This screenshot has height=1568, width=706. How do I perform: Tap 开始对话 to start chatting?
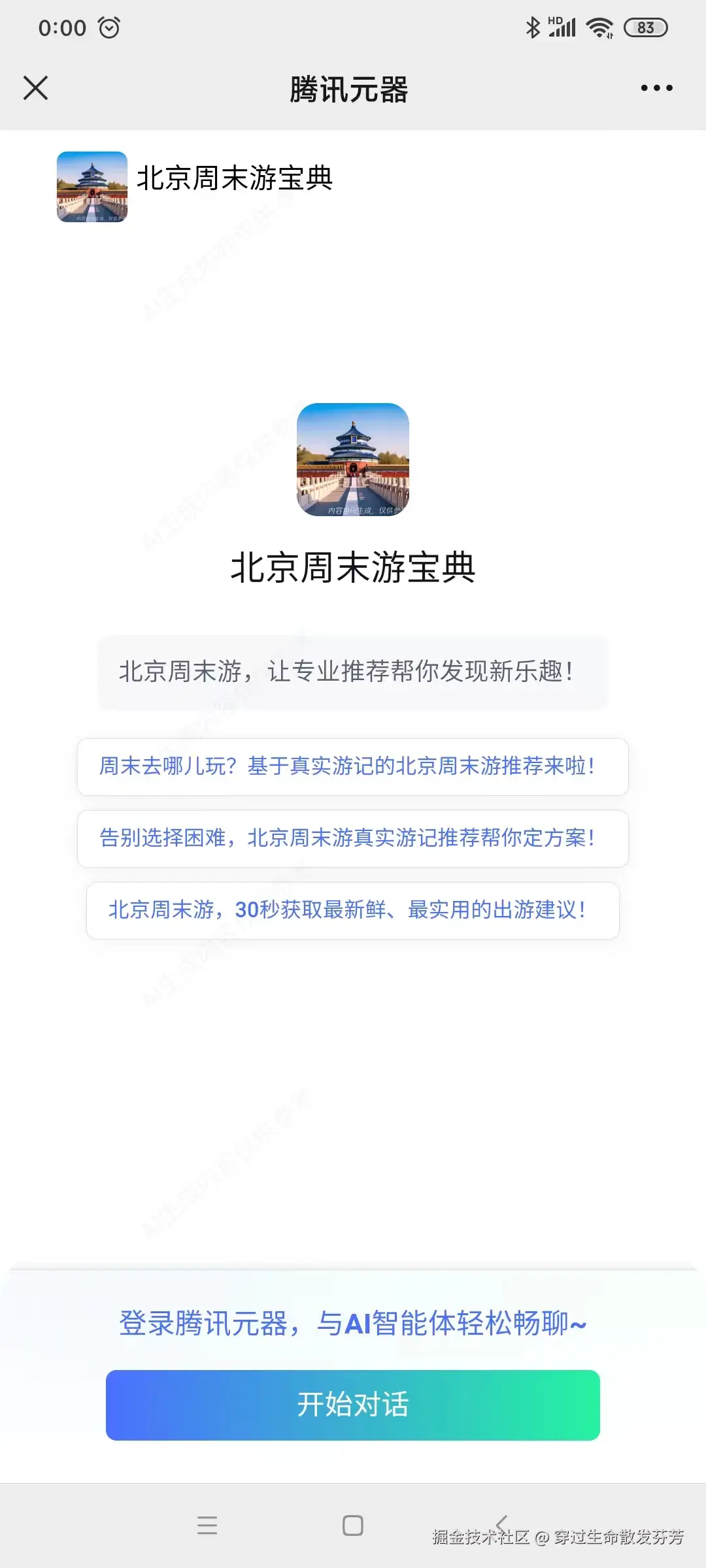[353, 1405]
